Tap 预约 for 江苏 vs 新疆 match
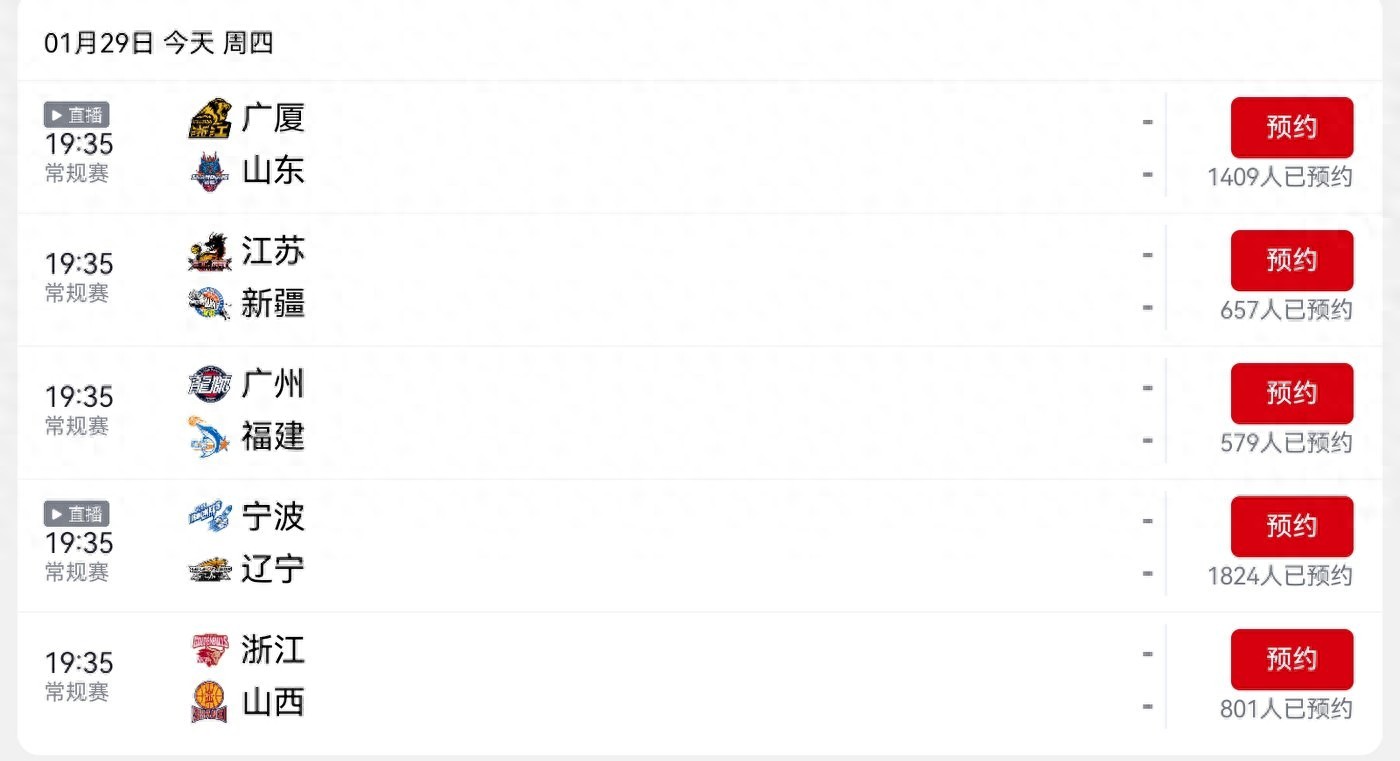1400x761 pixels. pyautogui.click(x=1291, y=261)
